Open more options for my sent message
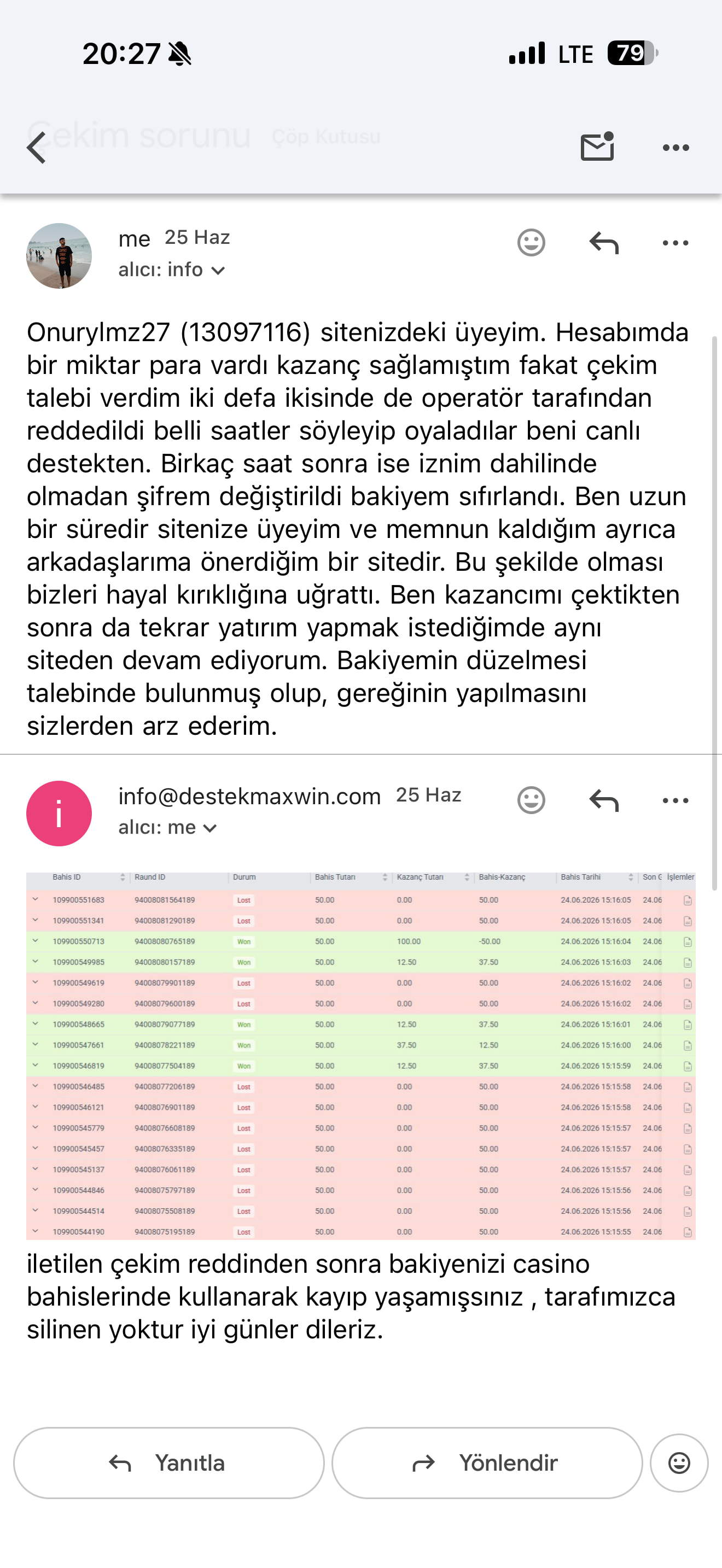Viewport: 722px width, 1568px height. [676, 243]
